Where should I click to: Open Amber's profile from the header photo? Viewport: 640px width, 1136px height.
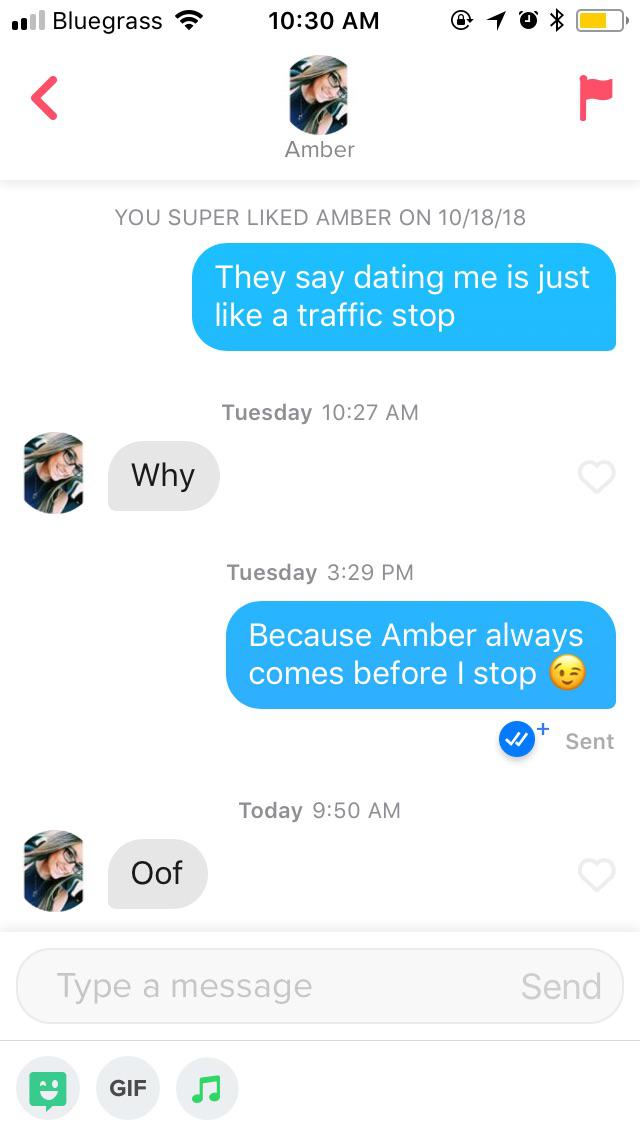(x=319, y=95)
